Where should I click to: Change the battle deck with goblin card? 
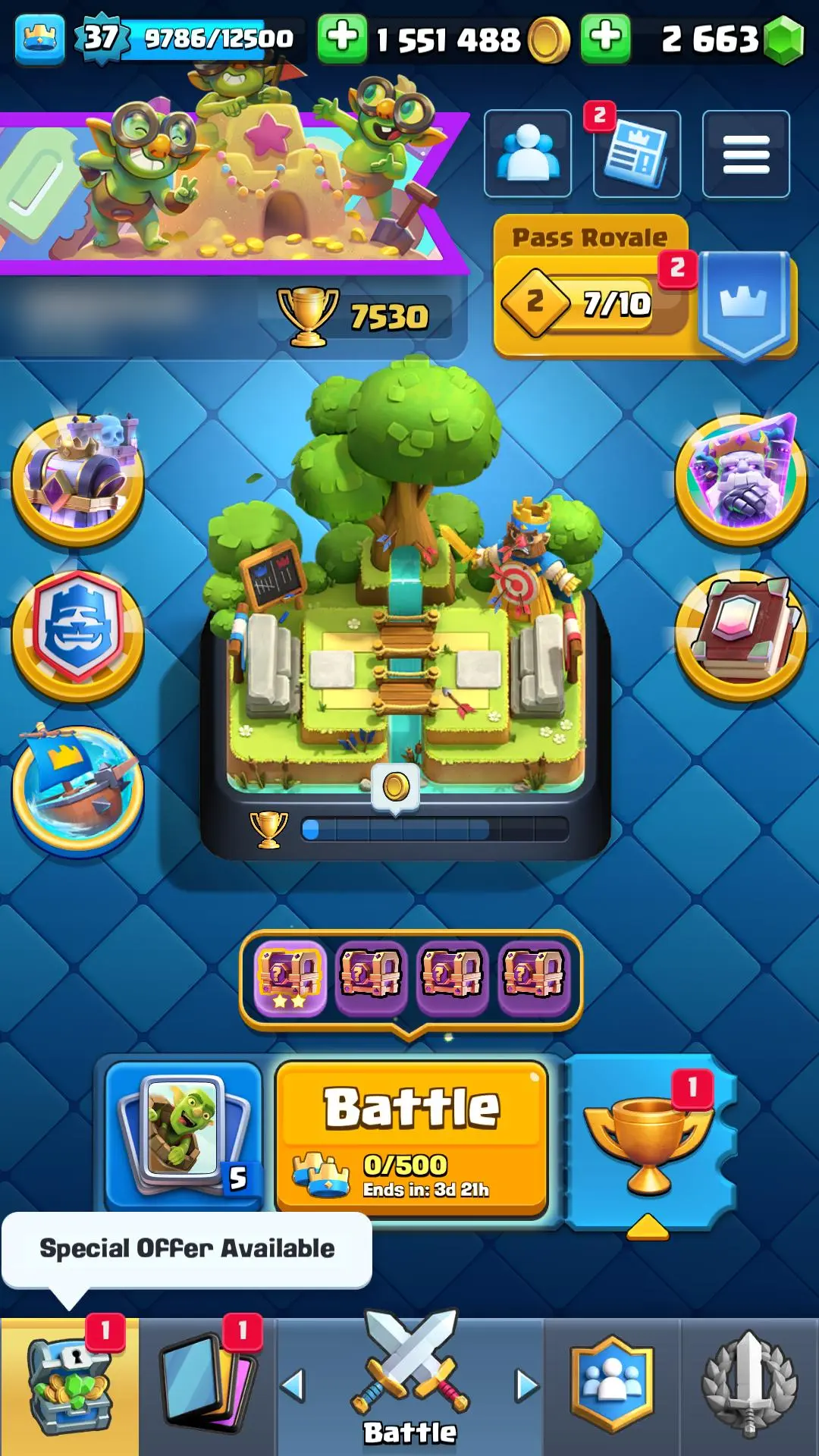184,1134
